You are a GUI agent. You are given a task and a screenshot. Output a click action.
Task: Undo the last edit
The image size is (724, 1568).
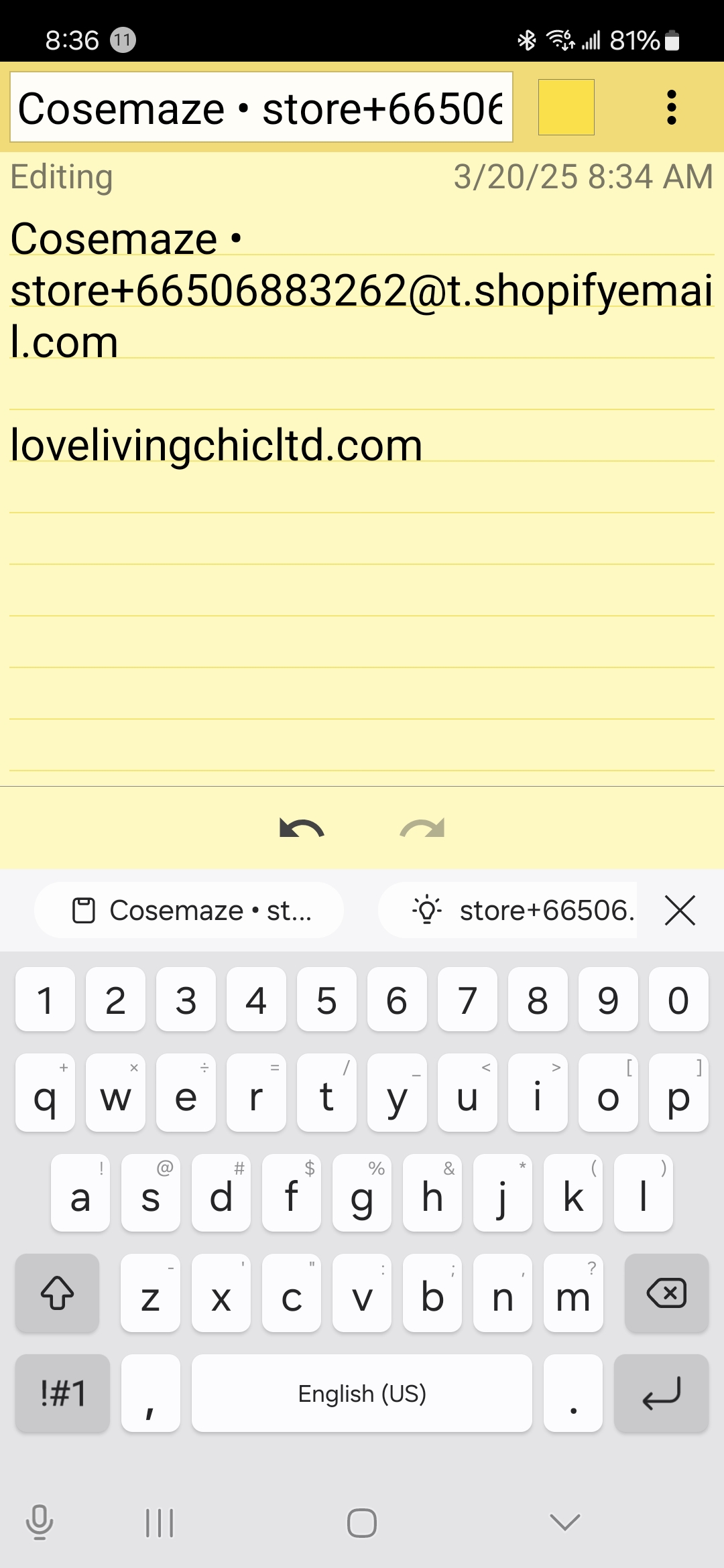click(302, 829)
